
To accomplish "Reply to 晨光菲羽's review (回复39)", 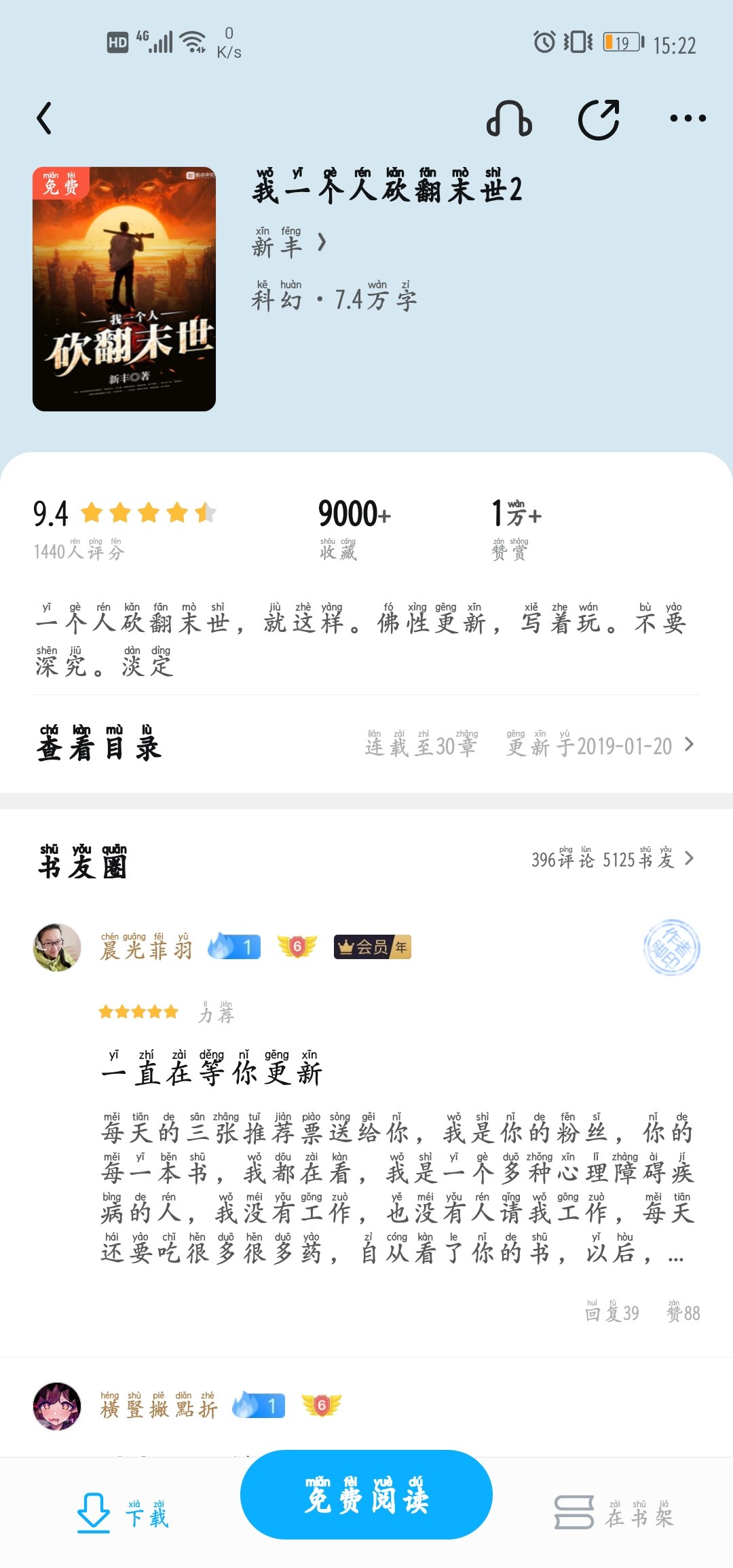I will click(x=612, y=1313).
